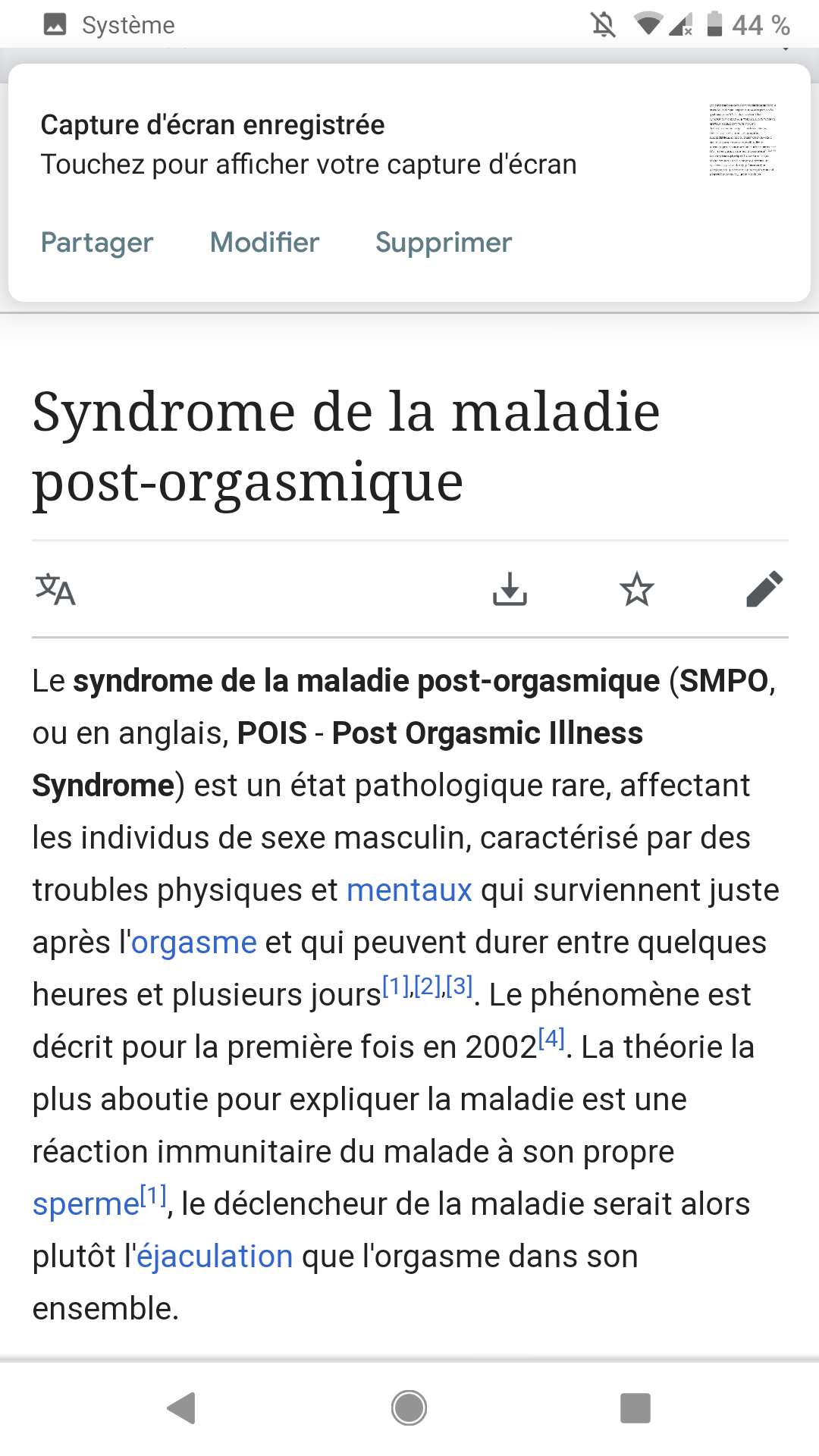Download this article for offline reading
This screenshot has height=1456, width=819.
point(510,589)
